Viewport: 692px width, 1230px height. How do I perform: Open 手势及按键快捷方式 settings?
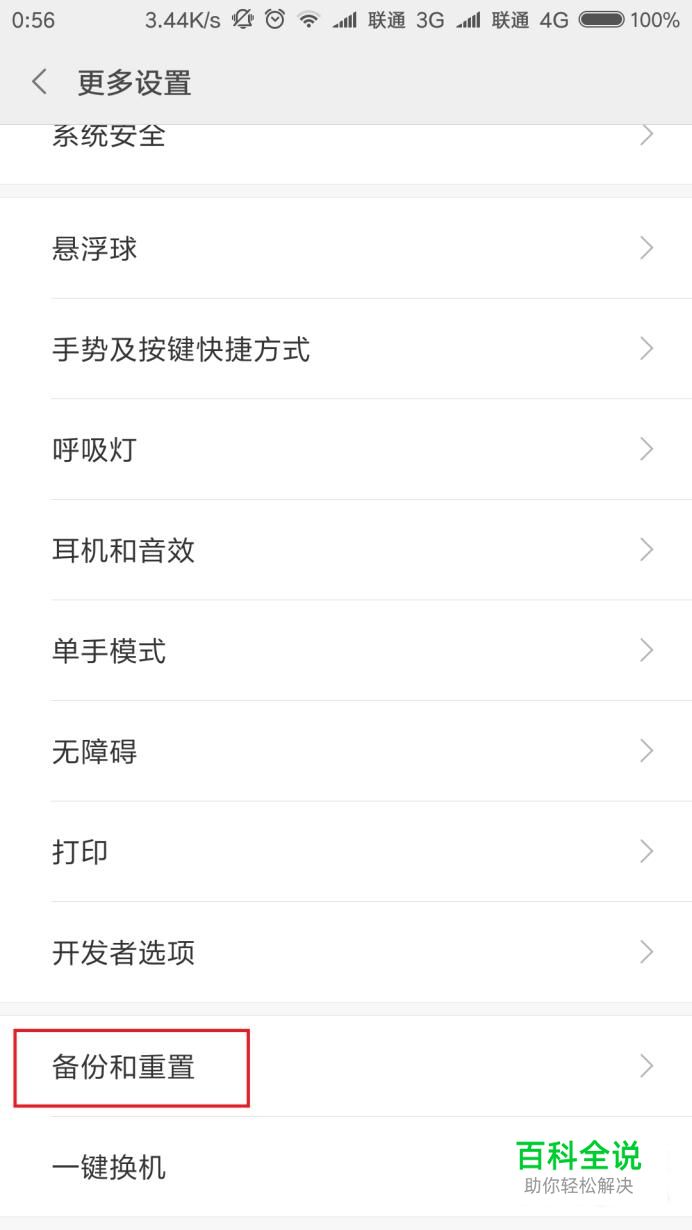(x=346, y=349)
